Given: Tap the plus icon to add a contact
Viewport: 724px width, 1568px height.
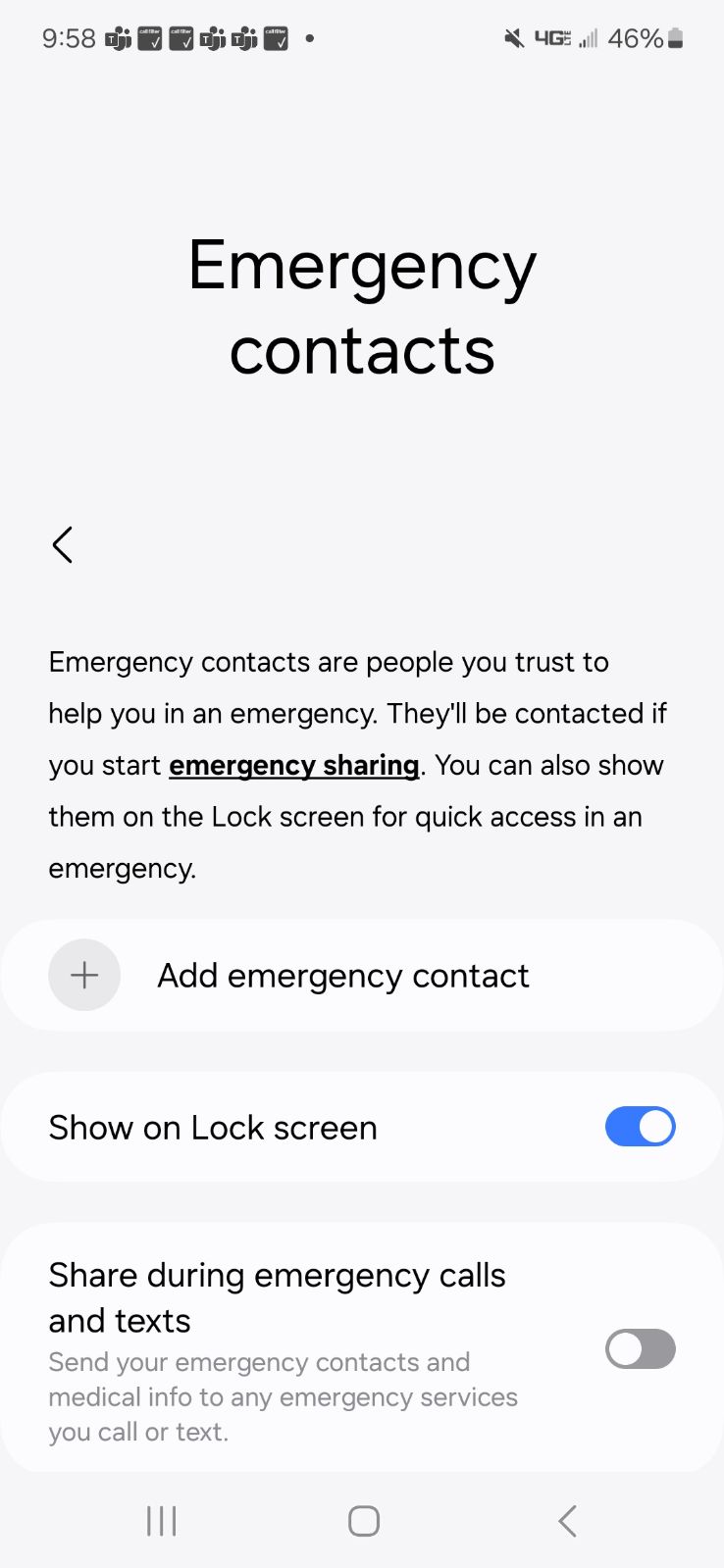Looking at the screenshot, I should tap(83, 975).
